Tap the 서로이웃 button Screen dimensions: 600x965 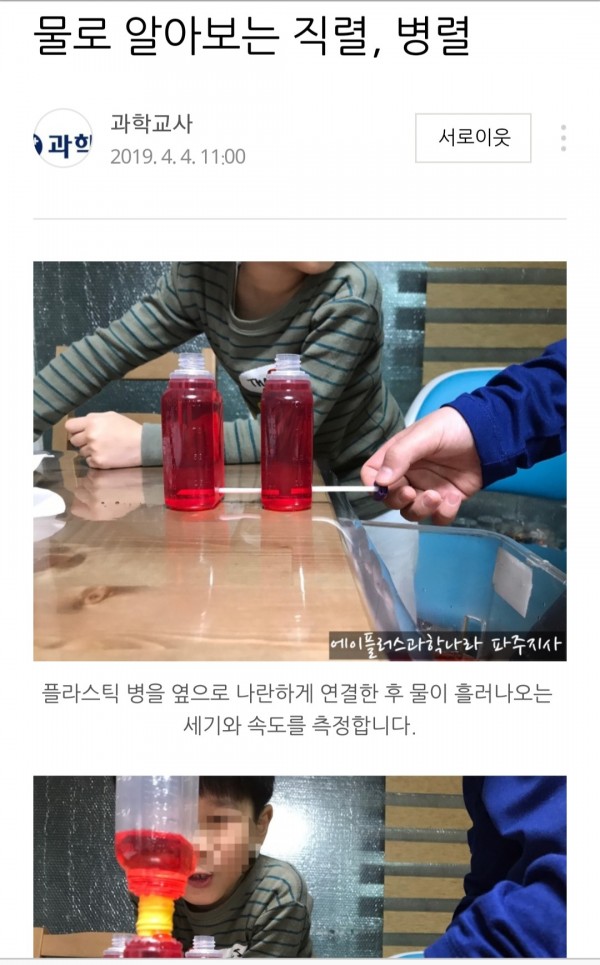point(473,138)
